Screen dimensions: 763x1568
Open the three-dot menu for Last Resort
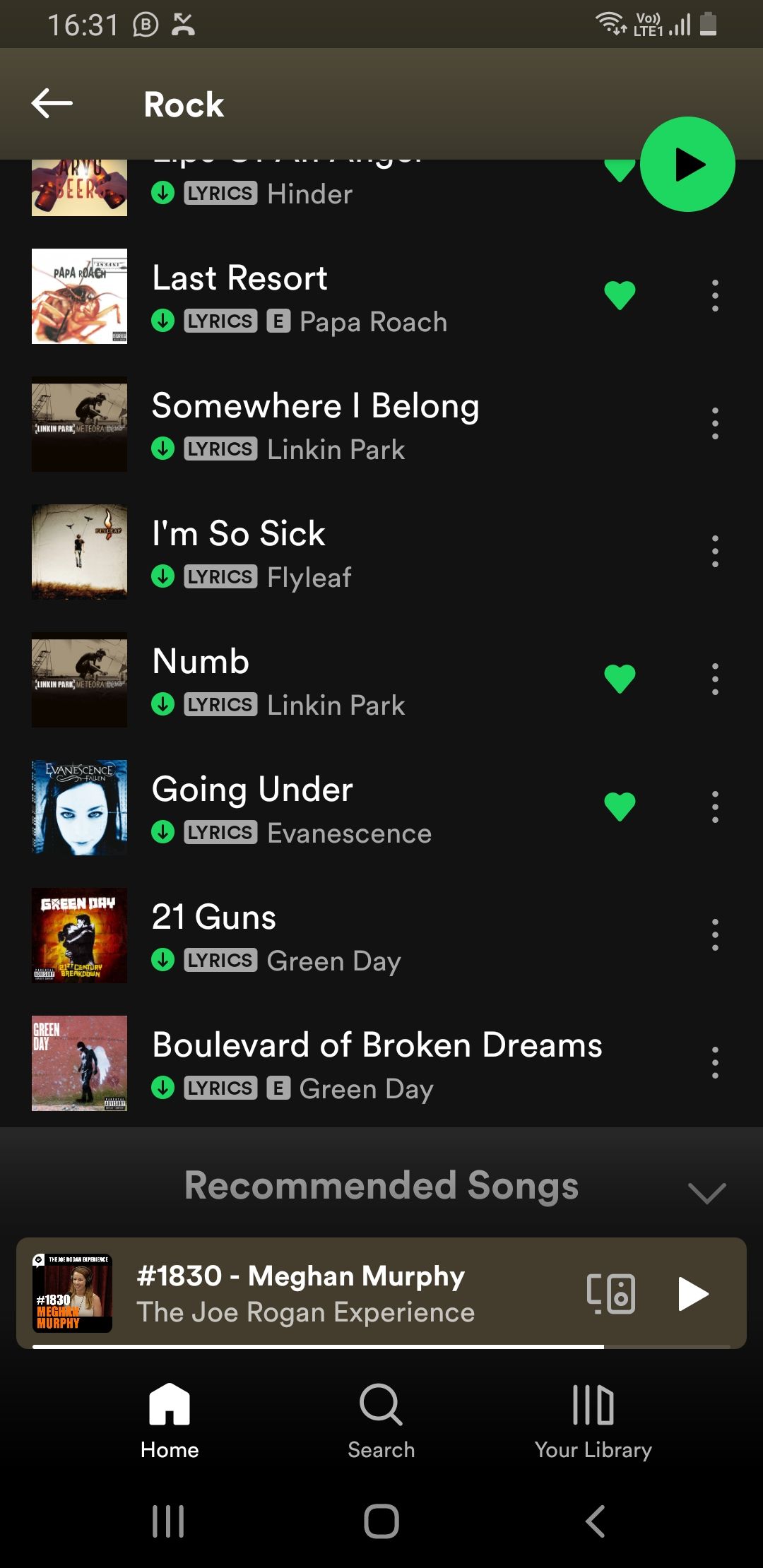click(715, 296)
